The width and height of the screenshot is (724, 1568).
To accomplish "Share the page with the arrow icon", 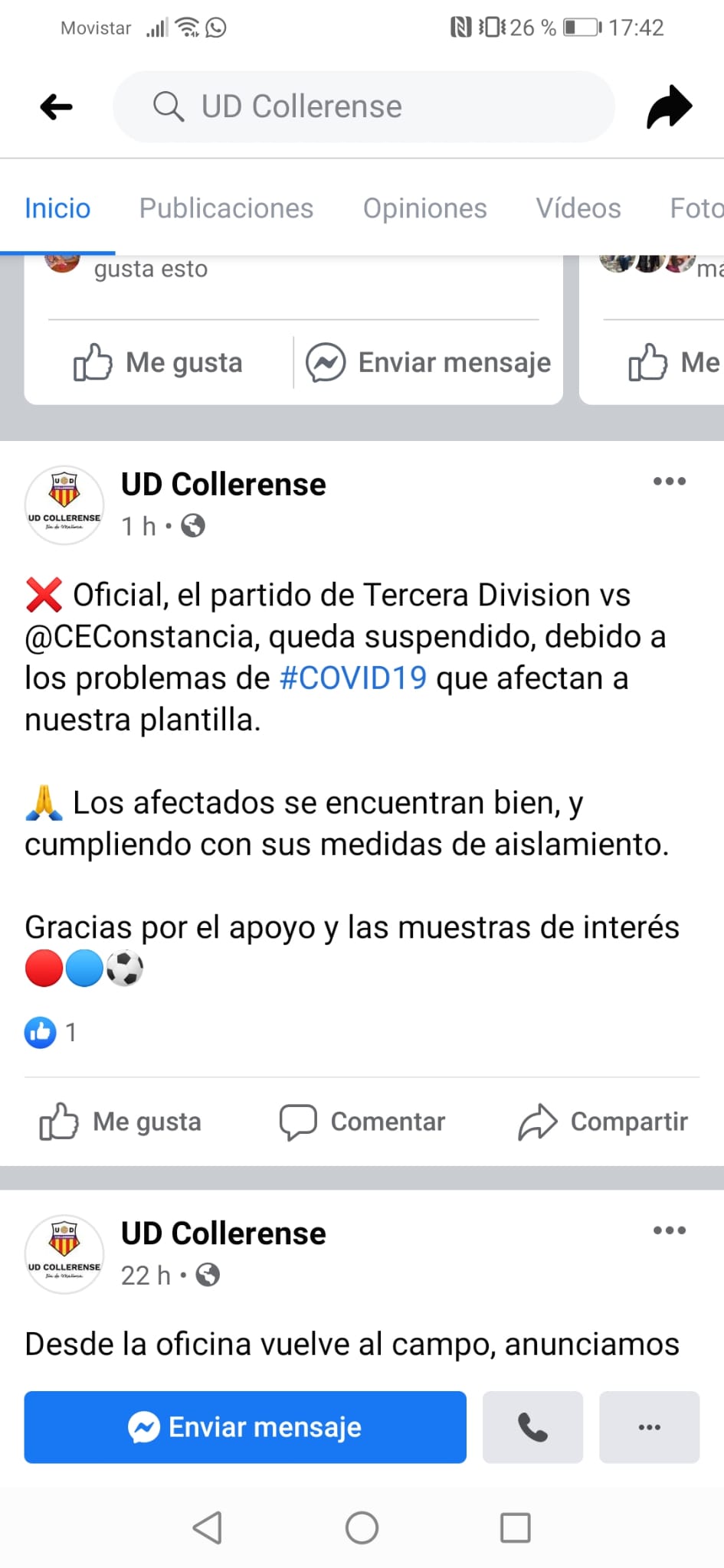I will coord(669,106).
